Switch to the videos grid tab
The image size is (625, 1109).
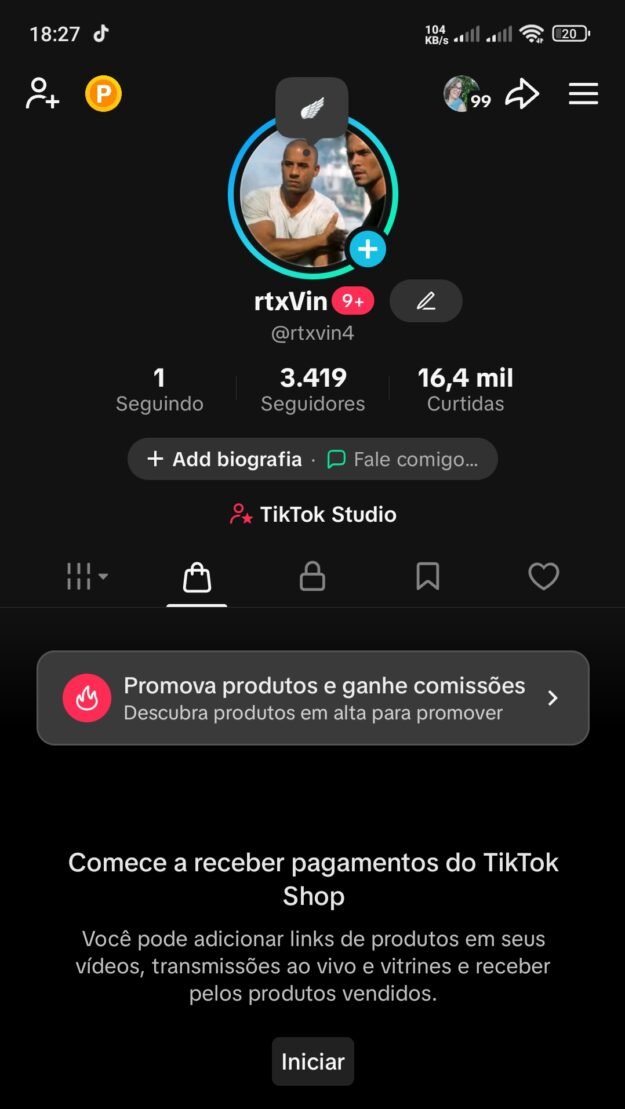point(87,576)
